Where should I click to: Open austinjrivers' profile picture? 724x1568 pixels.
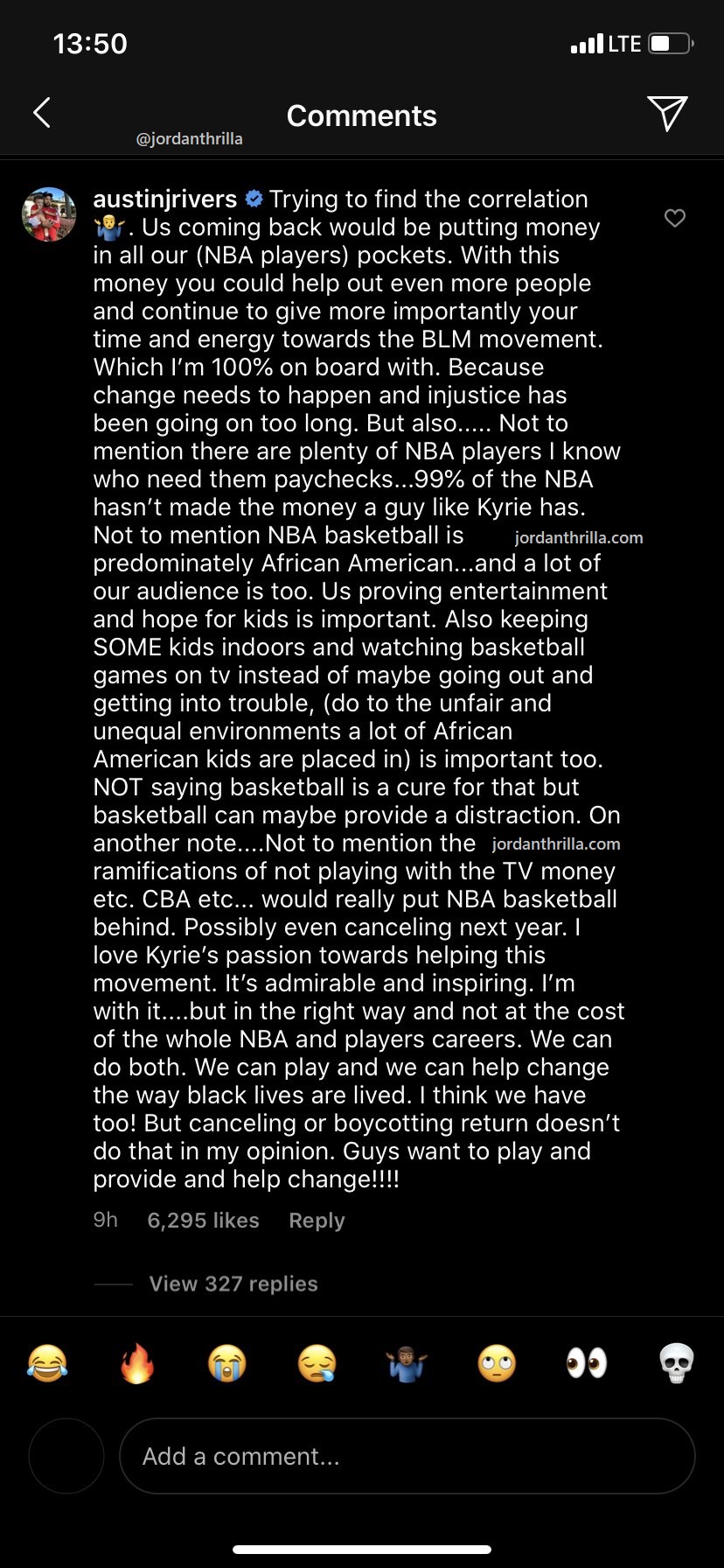49,214
